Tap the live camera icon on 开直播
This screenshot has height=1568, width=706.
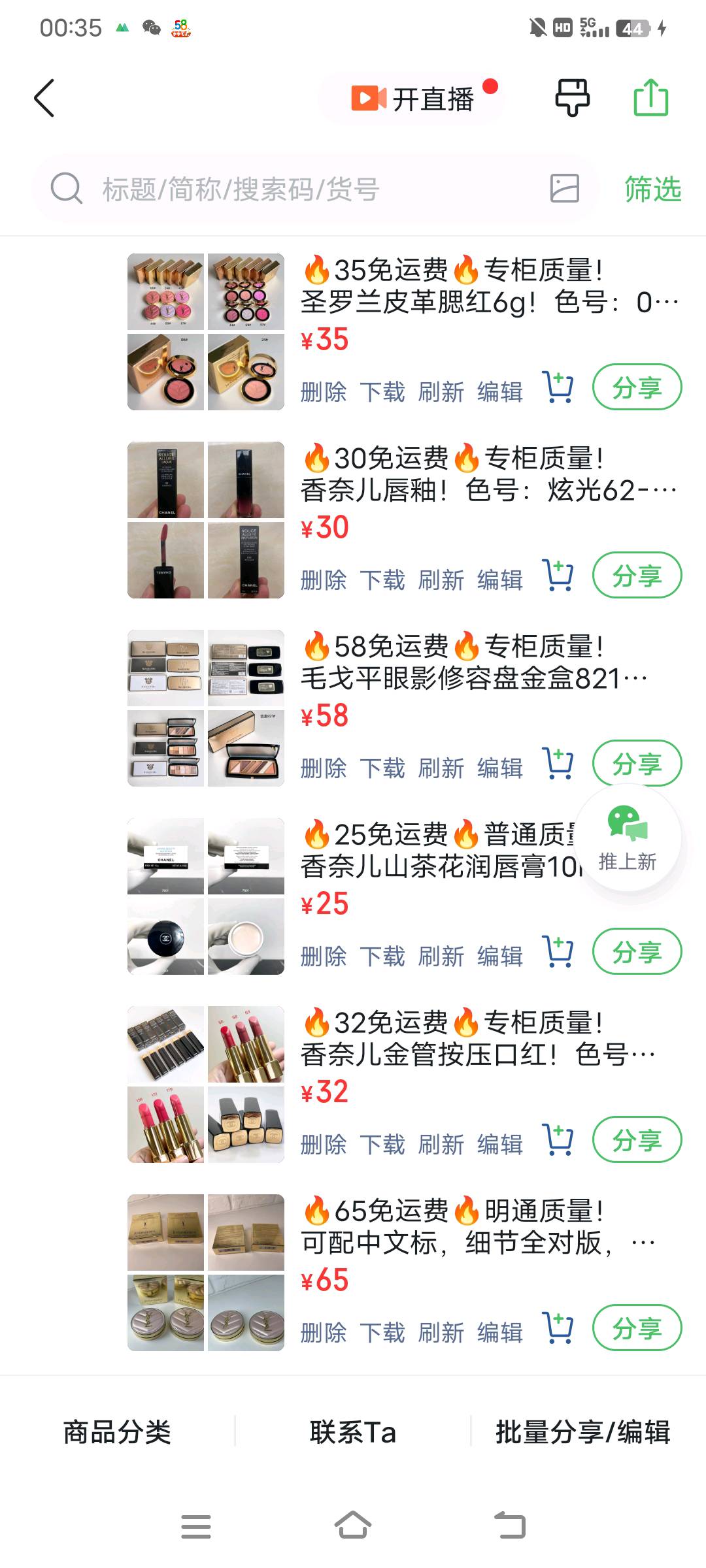(367, 98)
